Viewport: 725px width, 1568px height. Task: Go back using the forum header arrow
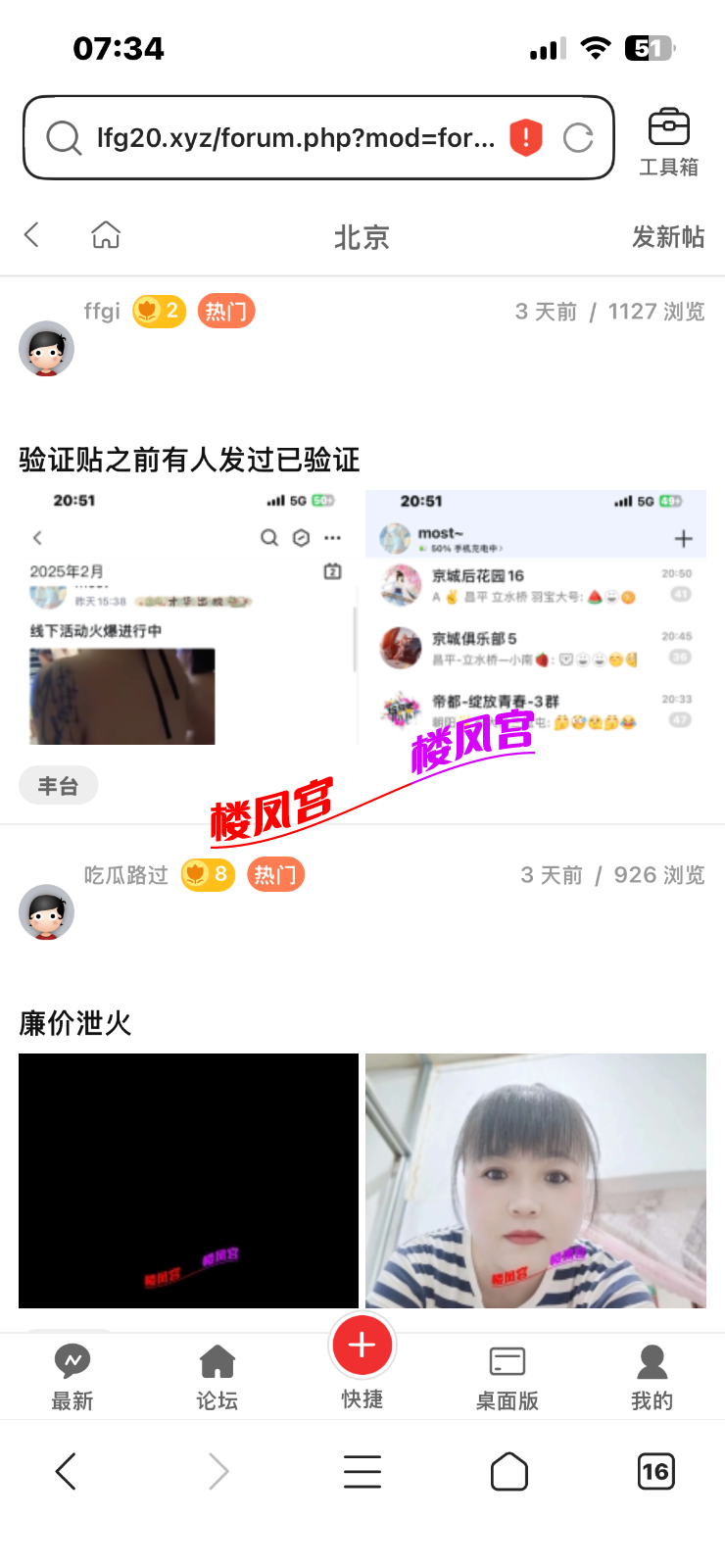[32, 235]
